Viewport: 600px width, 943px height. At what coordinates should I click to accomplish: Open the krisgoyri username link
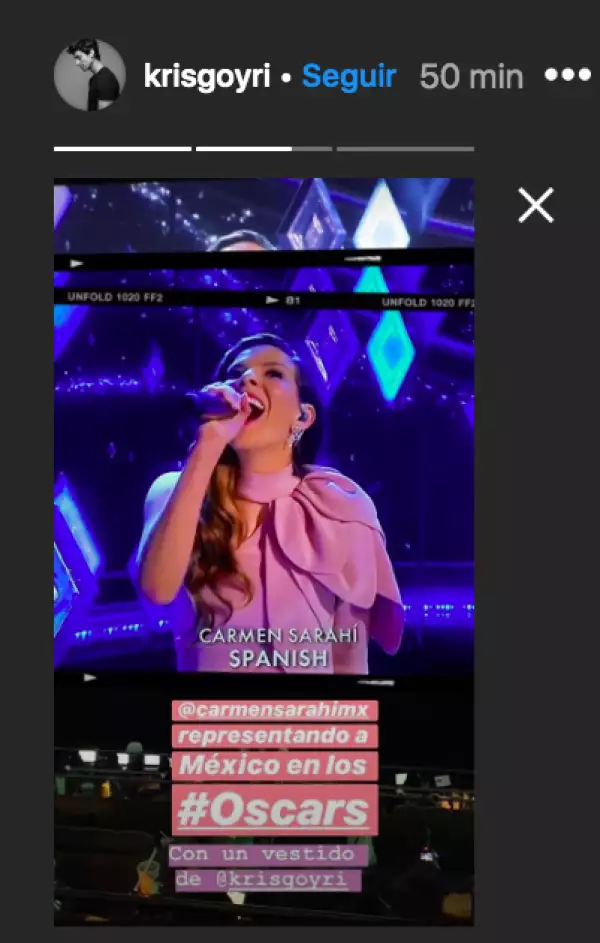207,76
